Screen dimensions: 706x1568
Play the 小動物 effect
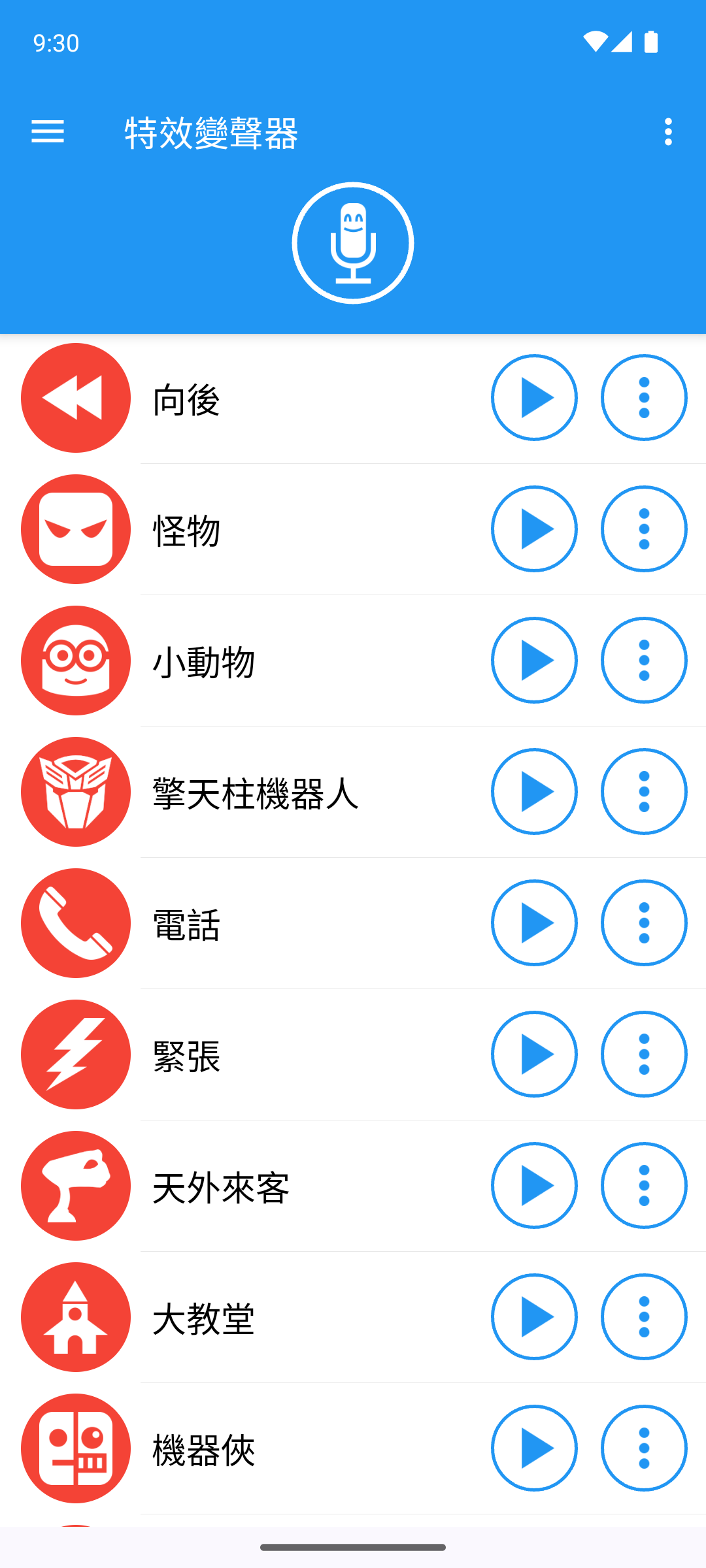coord(534,661)
